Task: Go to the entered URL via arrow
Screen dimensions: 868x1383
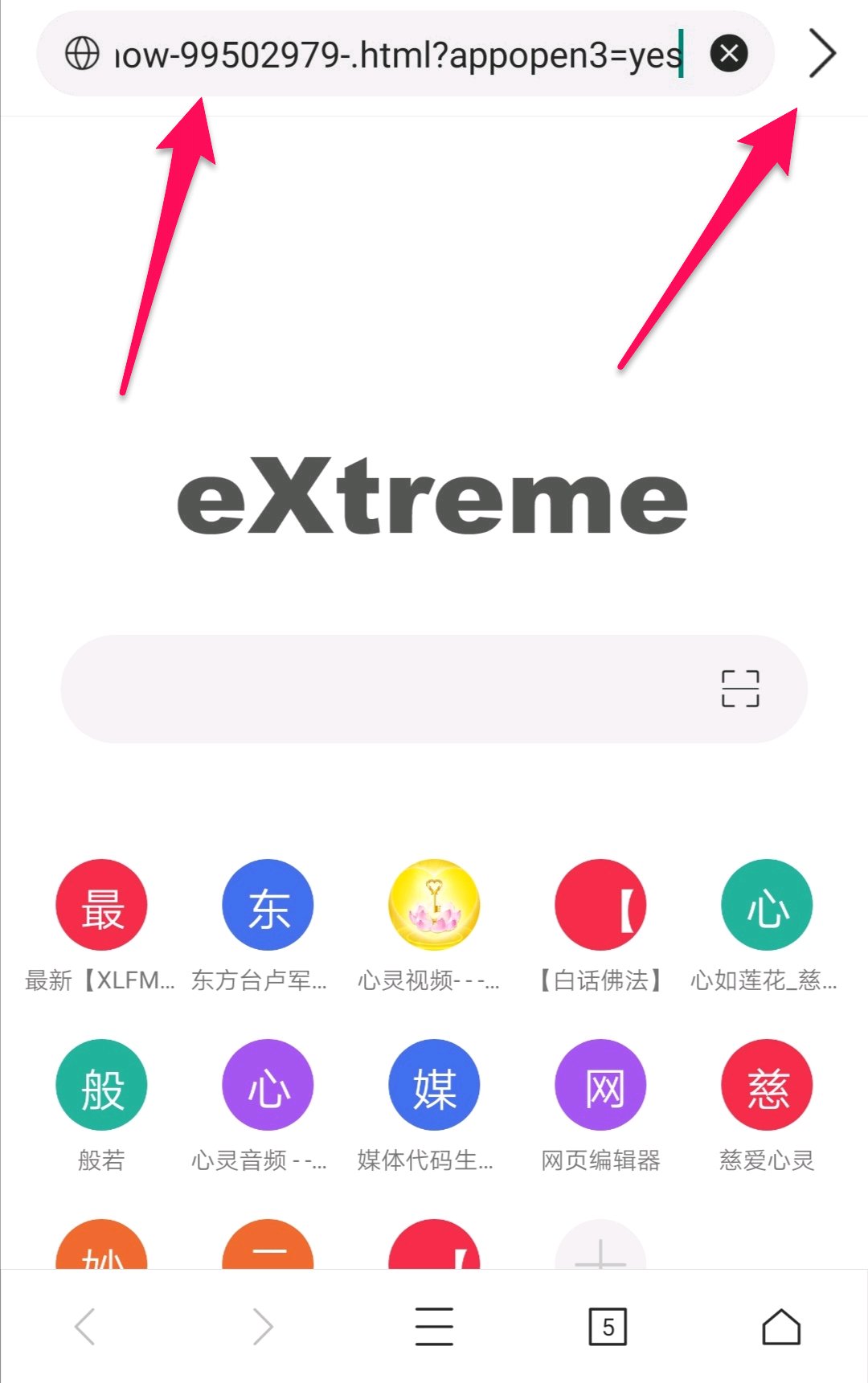Action: click(821, 54)
